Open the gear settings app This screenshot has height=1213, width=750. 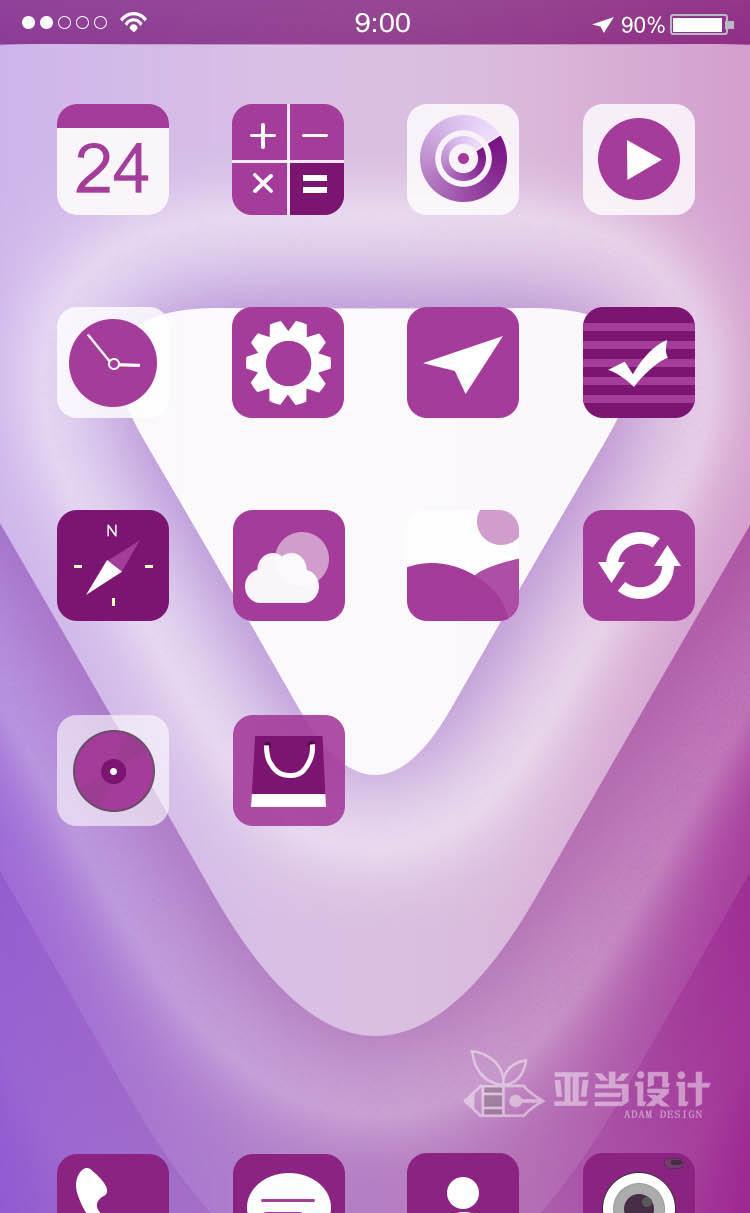(288, 362)
